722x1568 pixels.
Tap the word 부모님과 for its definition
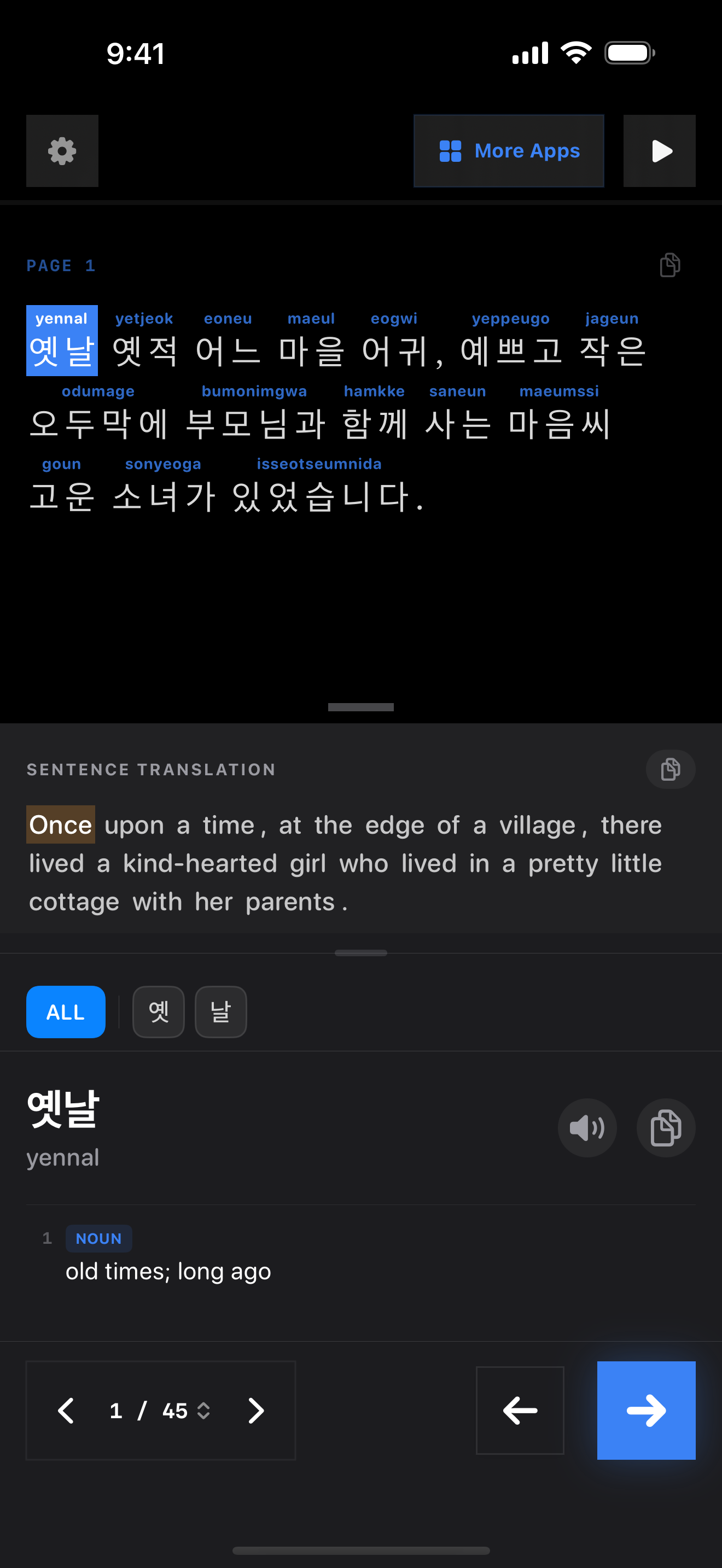coord(254,424)
